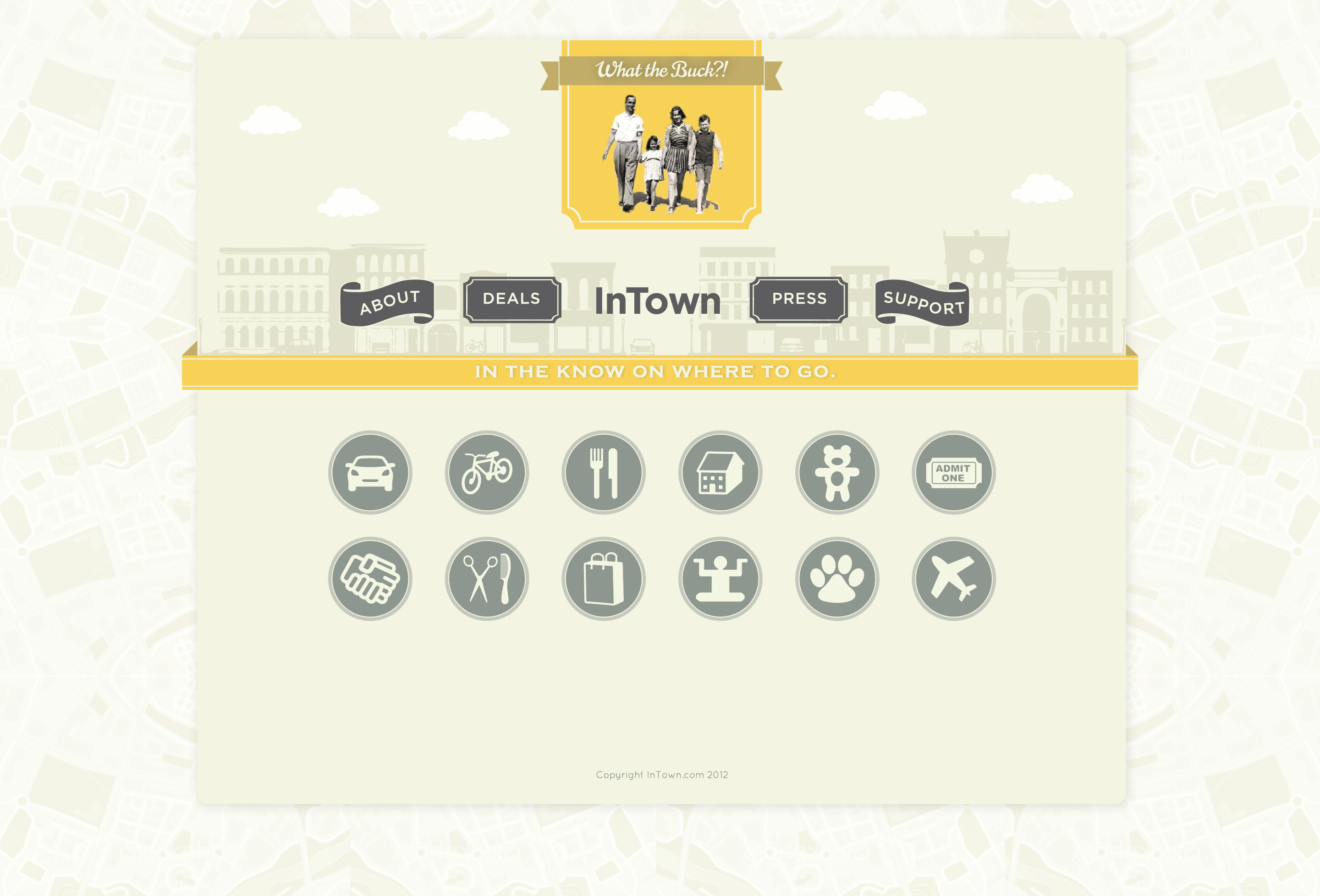1320x896 pixels.
Task: Select the Admit One ticket category
Action: pos(954,472)
